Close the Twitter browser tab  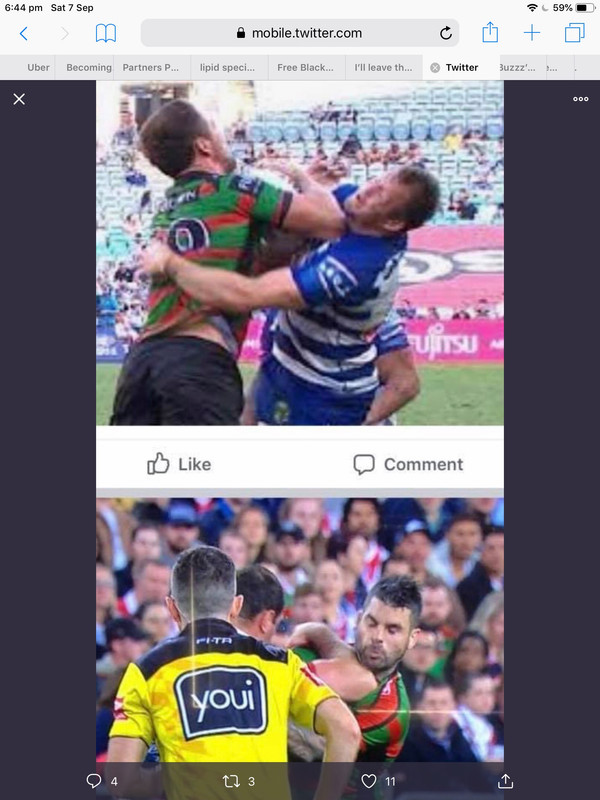pyautogui.click(x=434, y=68)
